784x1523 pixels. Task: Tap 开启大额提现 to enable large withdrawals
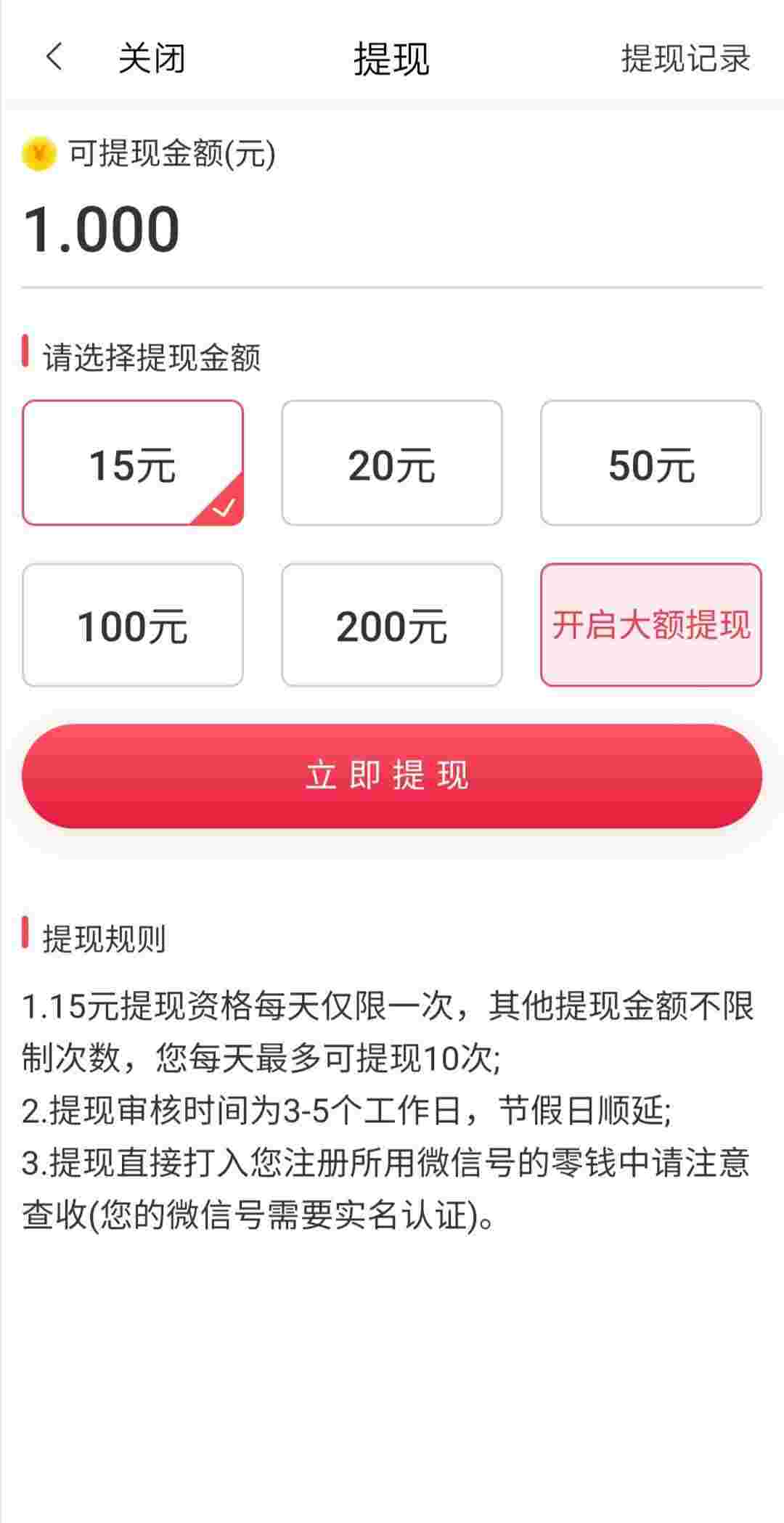(x=651, y=625)
